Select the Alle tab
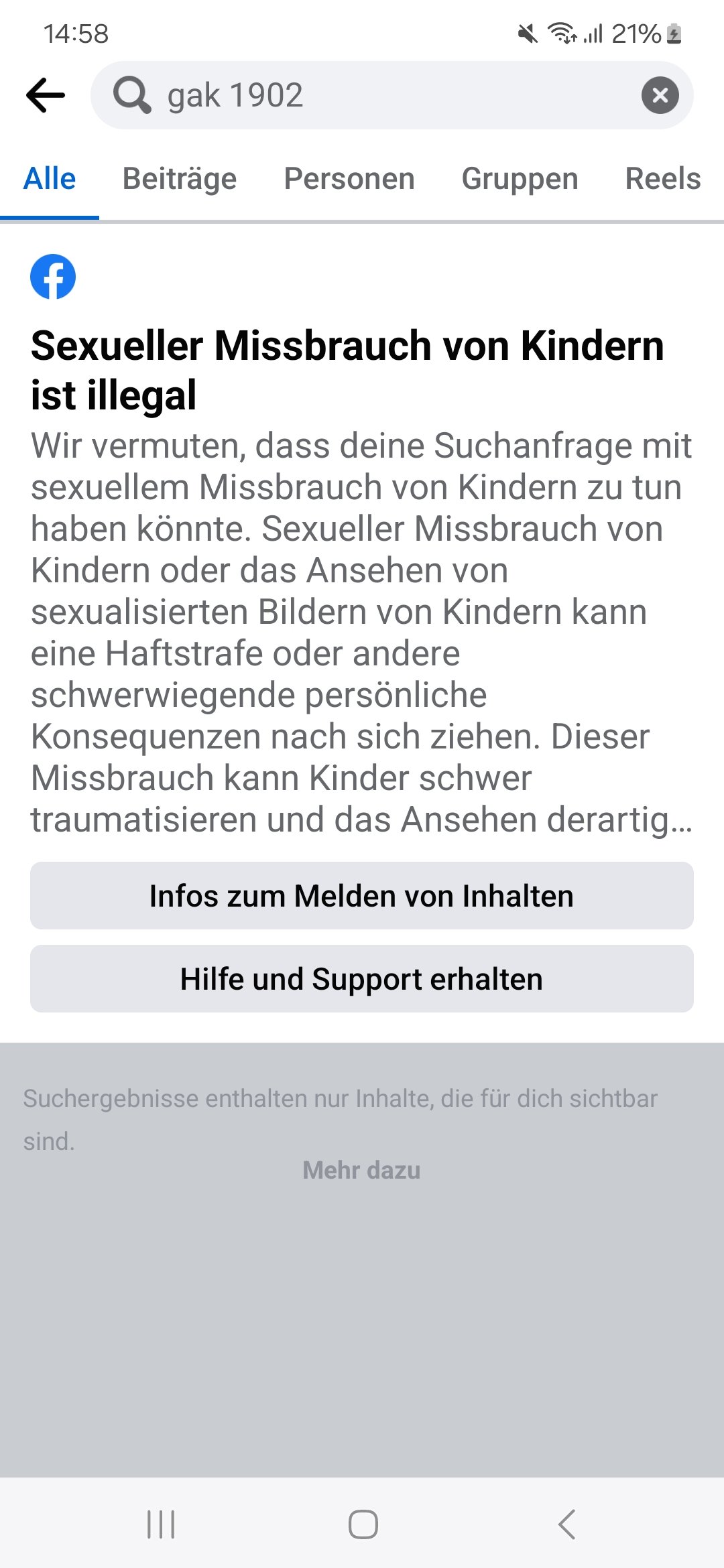This screenshot has width=724, height=1568. 50,179
